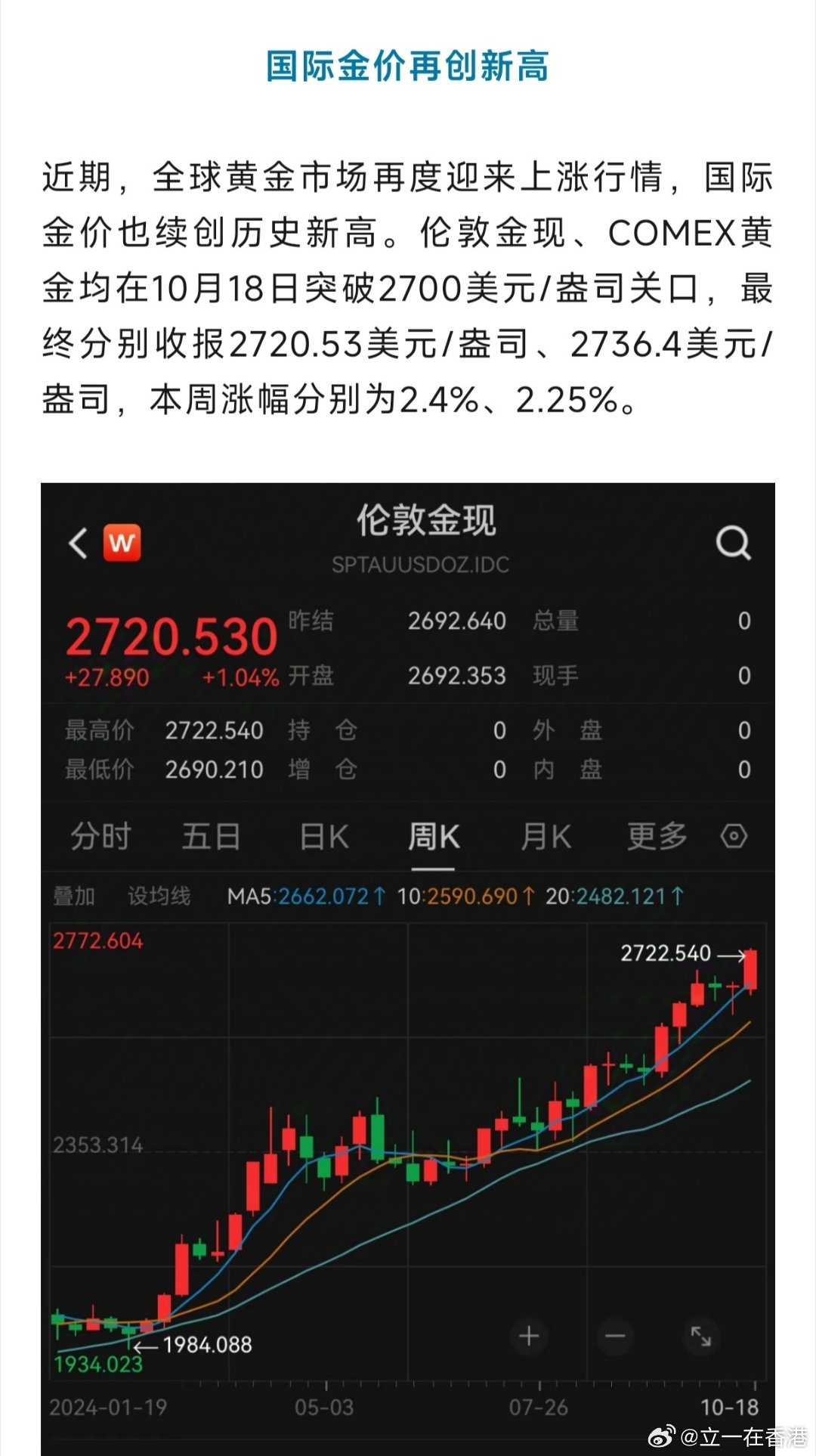
Task: Select the 月K monthly candlestick tab
Action: click(x=546, y=837)
